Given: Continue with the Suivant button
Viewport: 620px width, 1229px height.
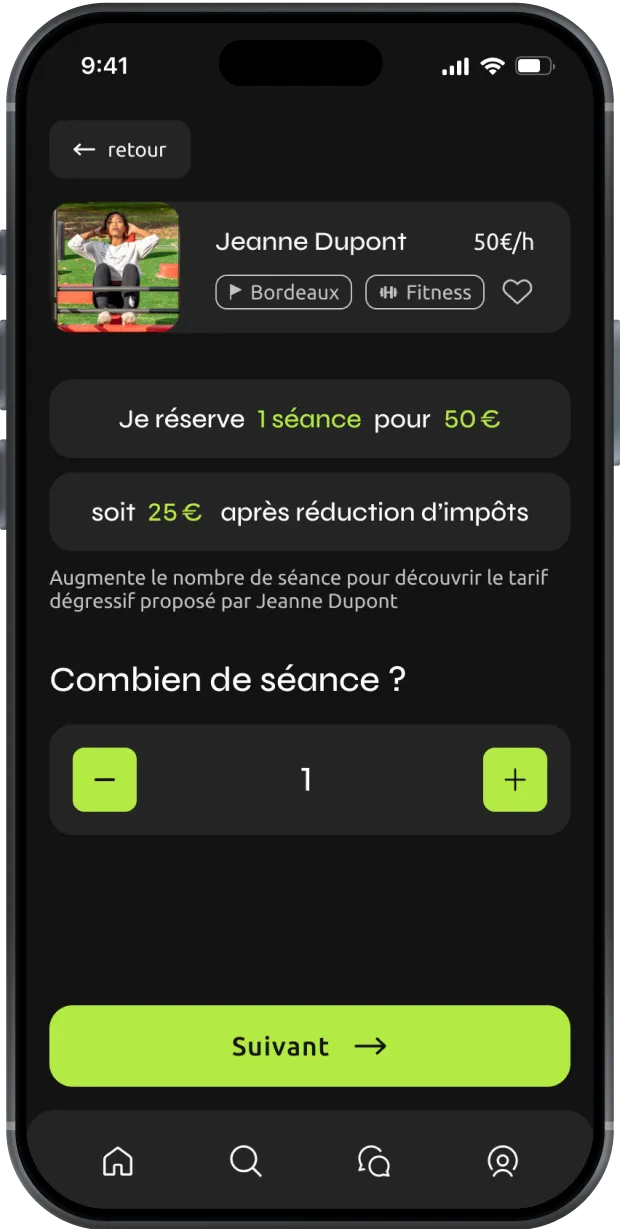Looking at the screenshot, I should tap(310, 1046).
